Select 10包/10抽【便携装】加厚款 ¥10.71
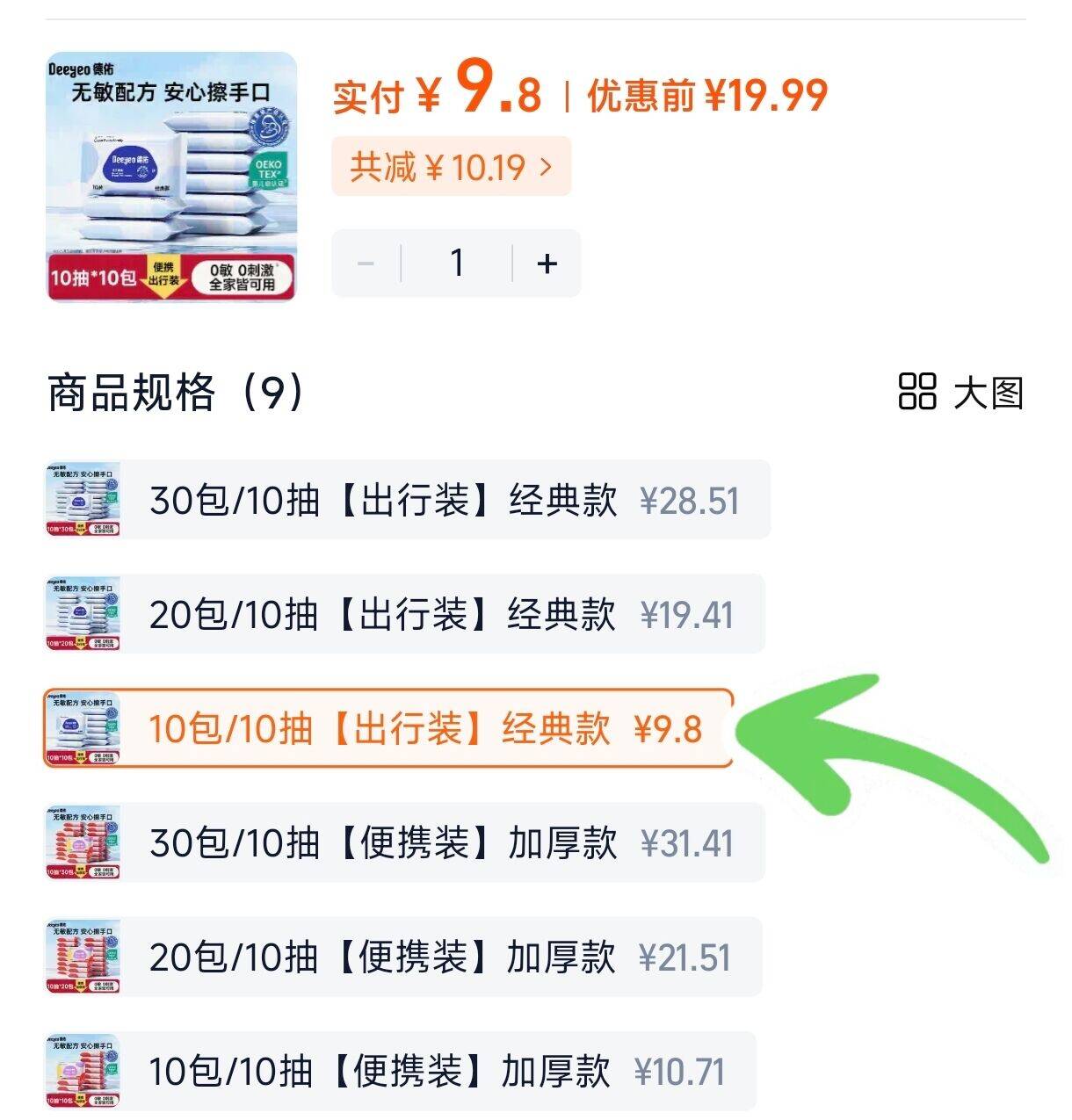 [401, 1071]
